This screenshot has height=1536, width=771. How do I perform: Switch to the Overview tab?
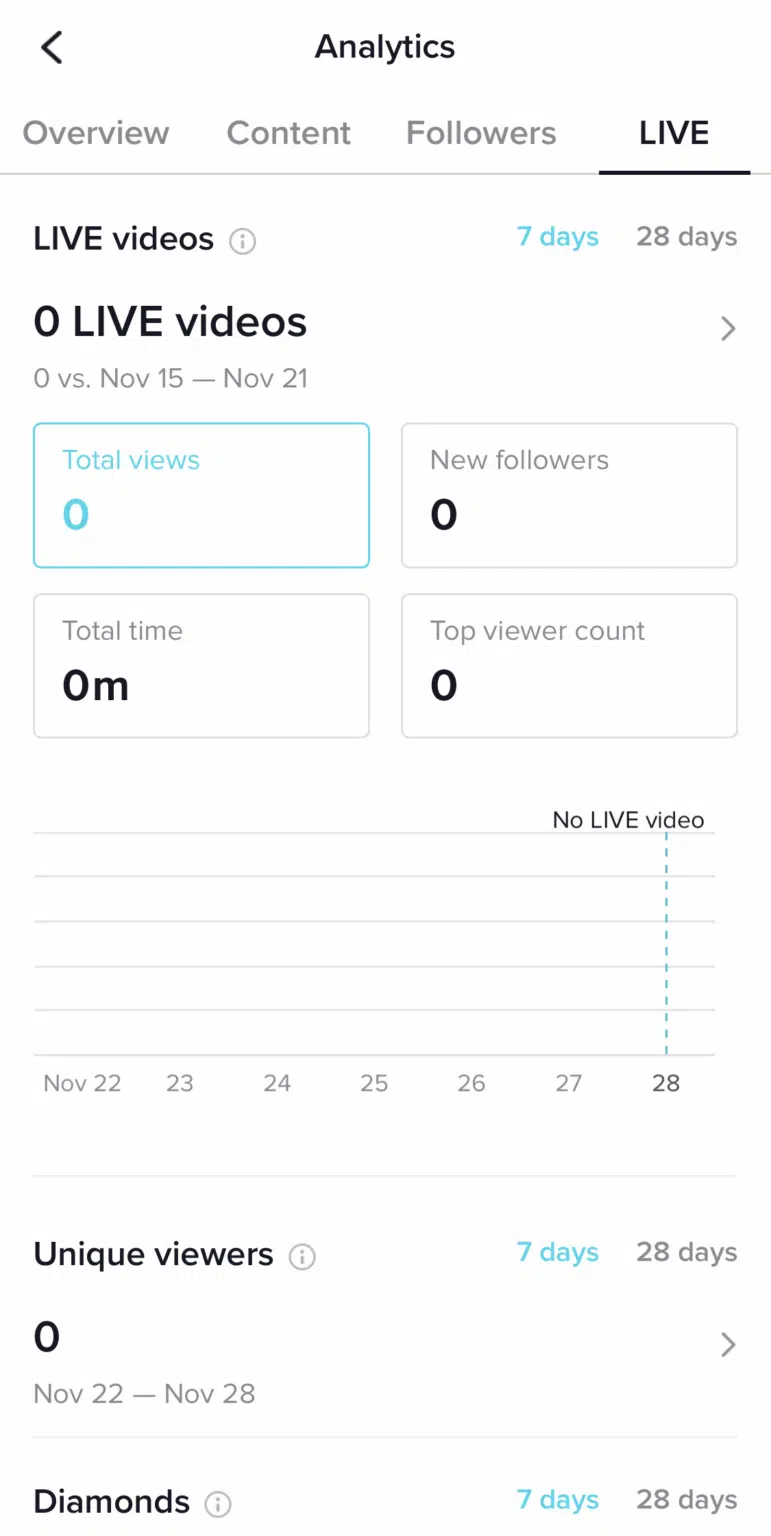96,133
